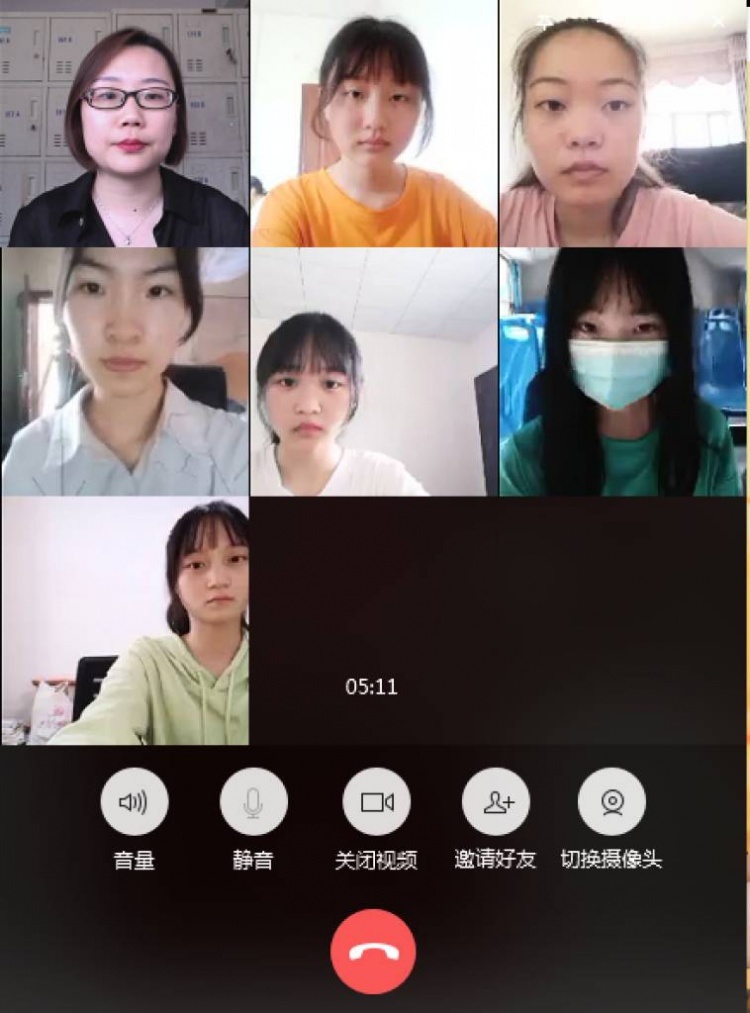Mute the microphone with 静音
Screen dimensions: 750x1013
[x=253, y=802]
